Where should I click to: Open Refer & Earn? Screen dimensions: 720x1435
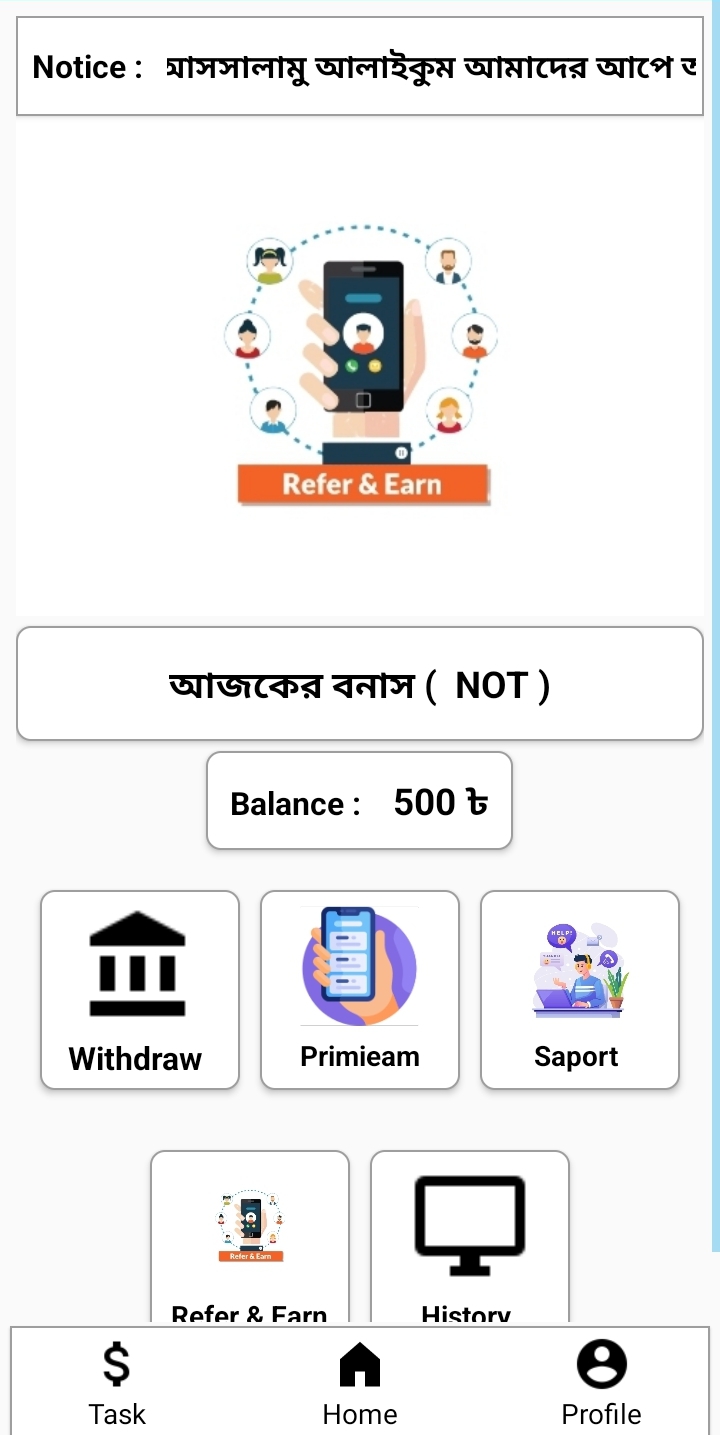(x=250, y=1238)
